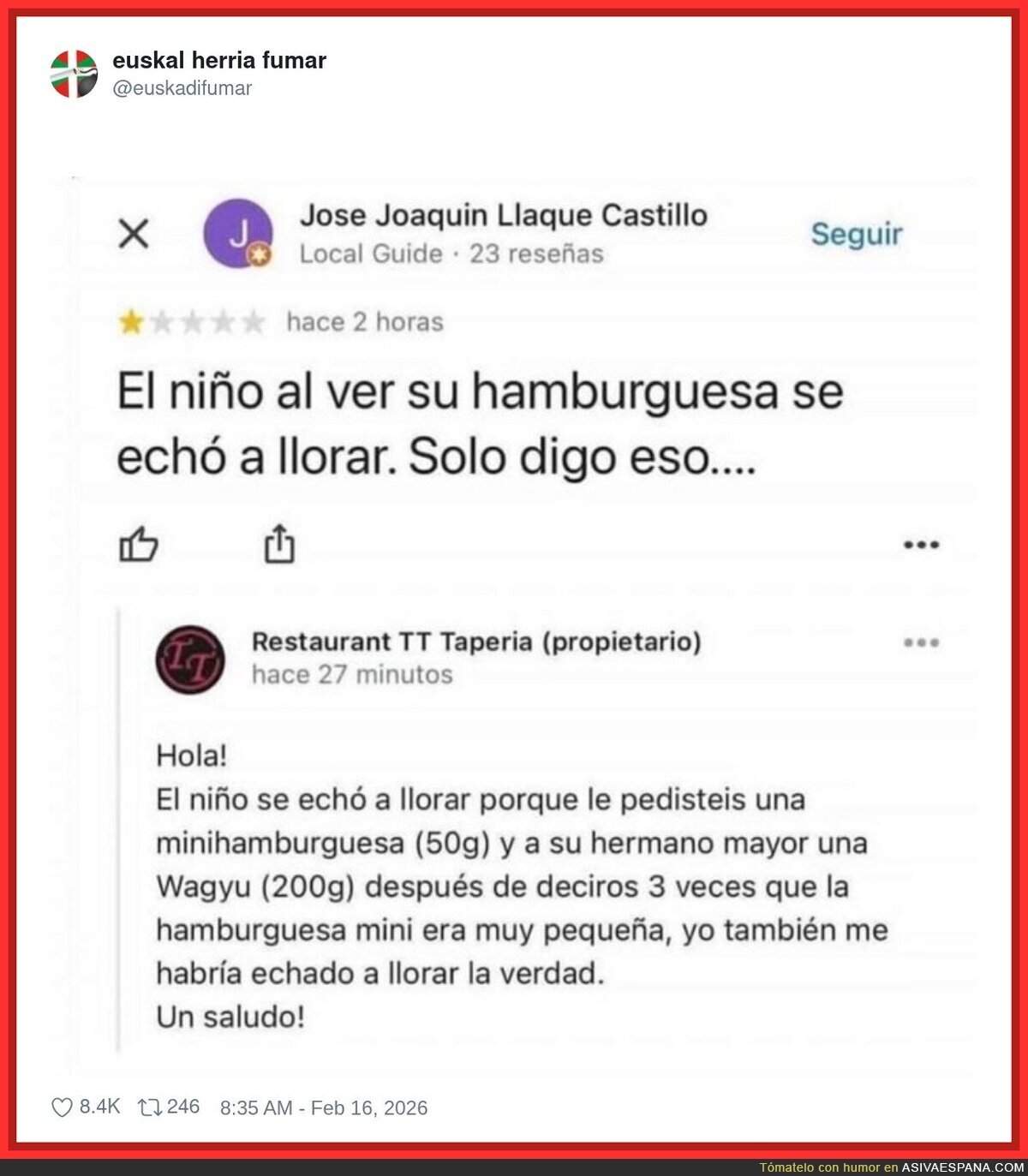Click the 8:35 AM Feb 16 timestamp

coord(321,1105)
